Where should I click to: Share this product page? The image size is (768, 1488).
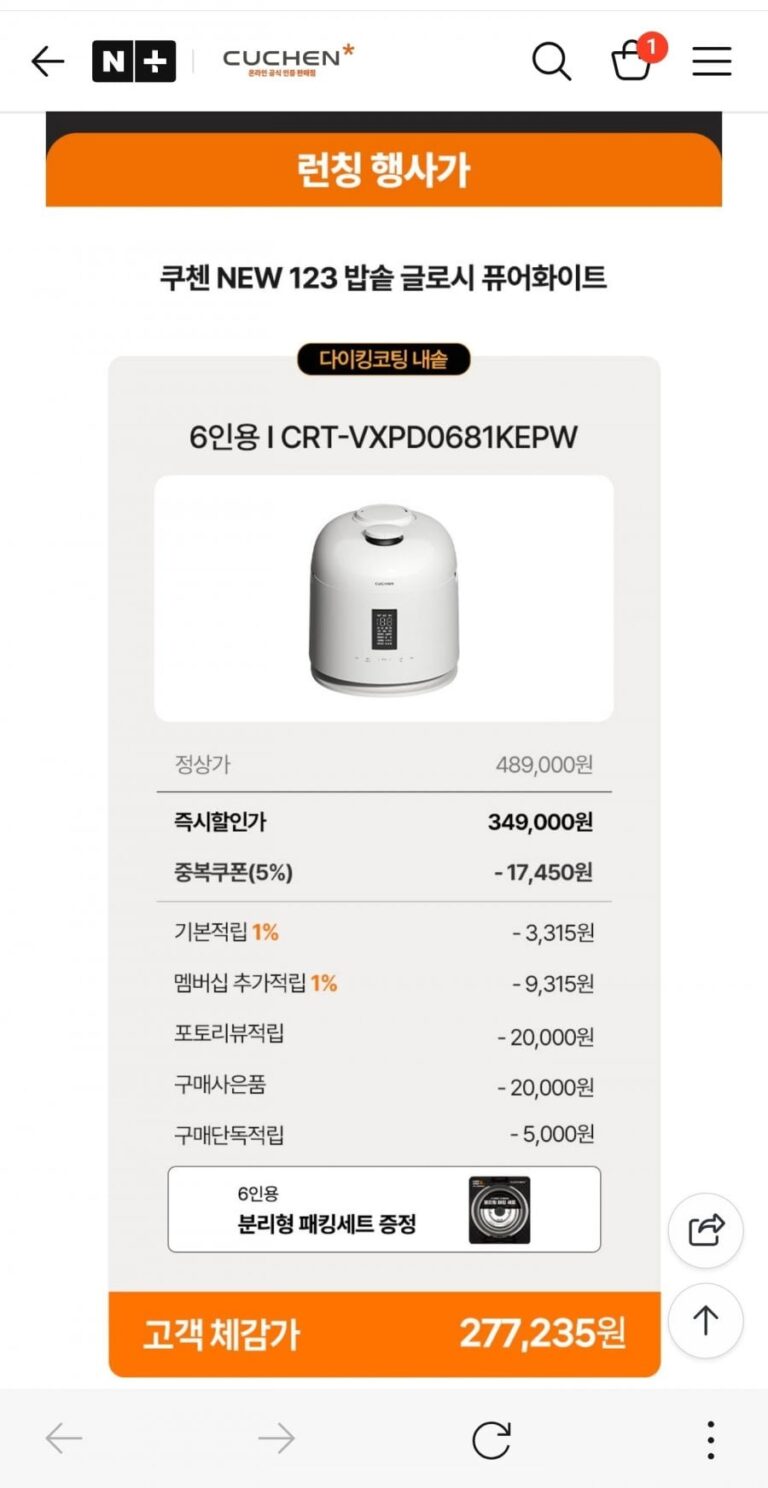coord(706,1230)
